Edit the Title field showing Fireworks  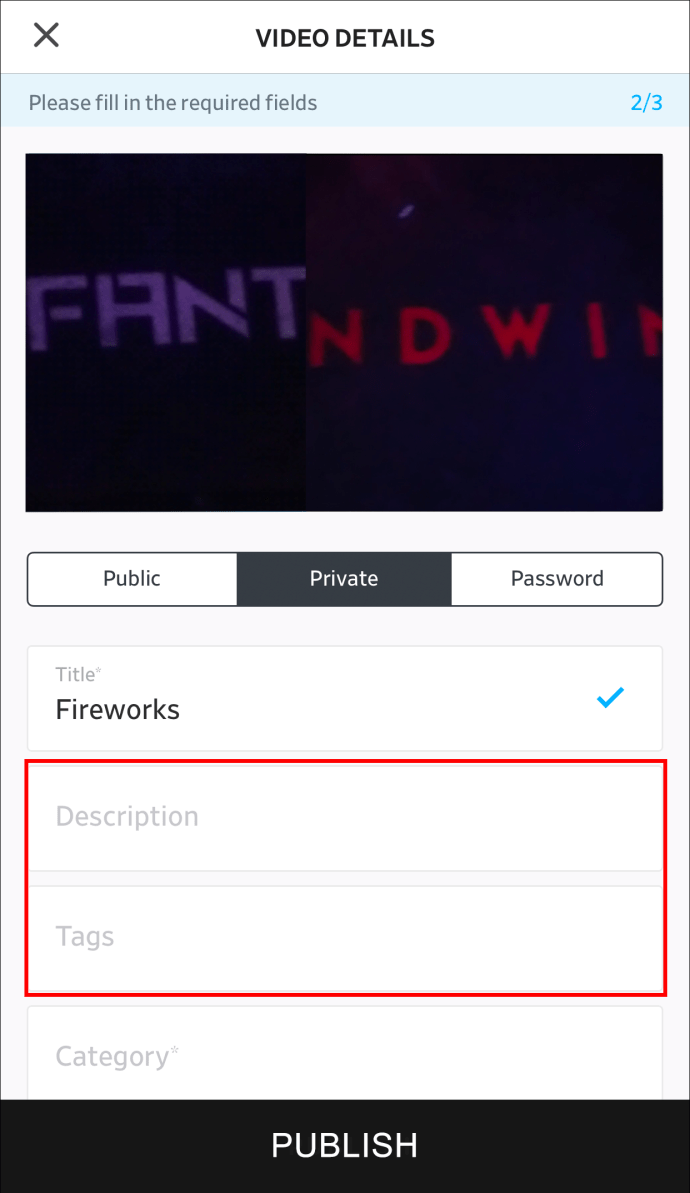coord(345,698)
